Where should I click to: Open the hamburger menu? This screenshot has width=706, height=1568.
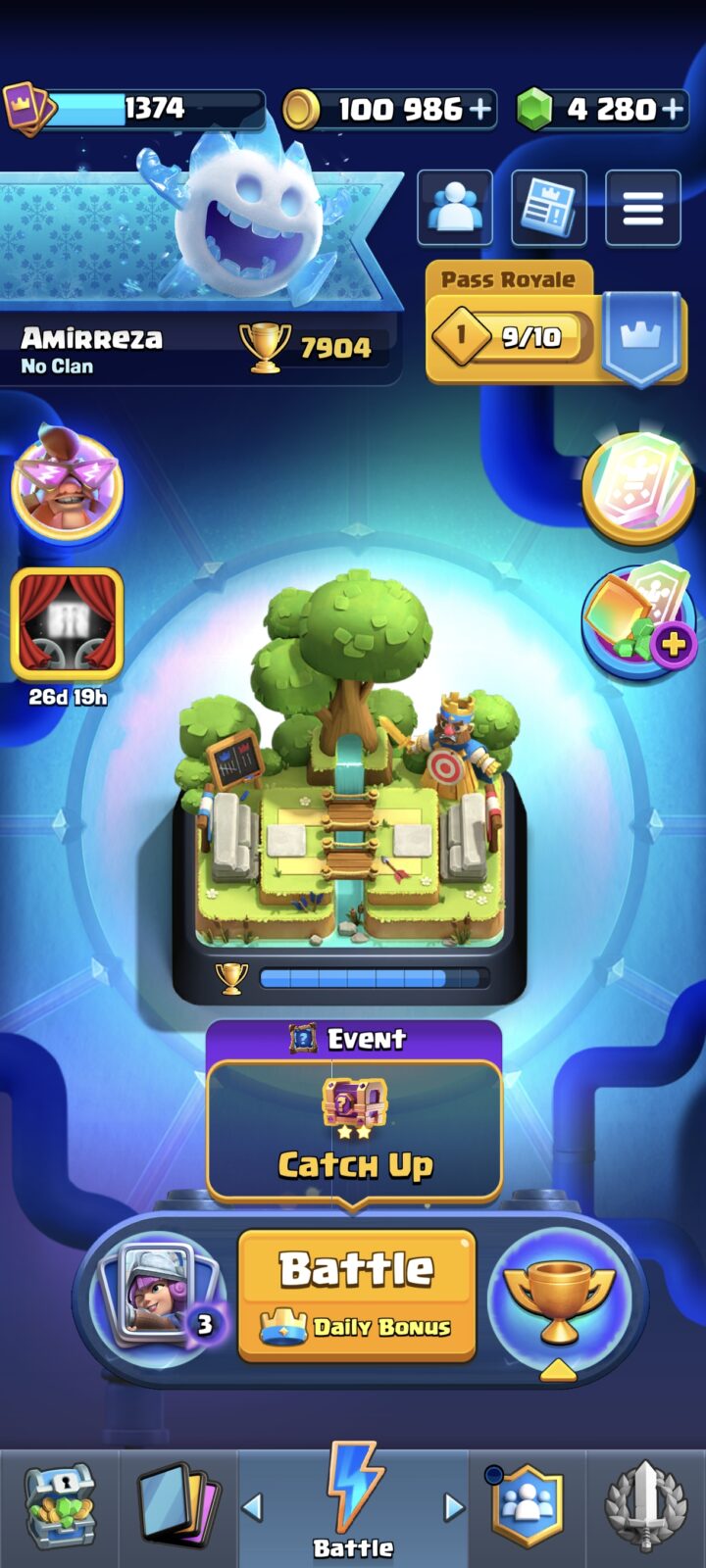pyautogui.click(x=643, y=208)
